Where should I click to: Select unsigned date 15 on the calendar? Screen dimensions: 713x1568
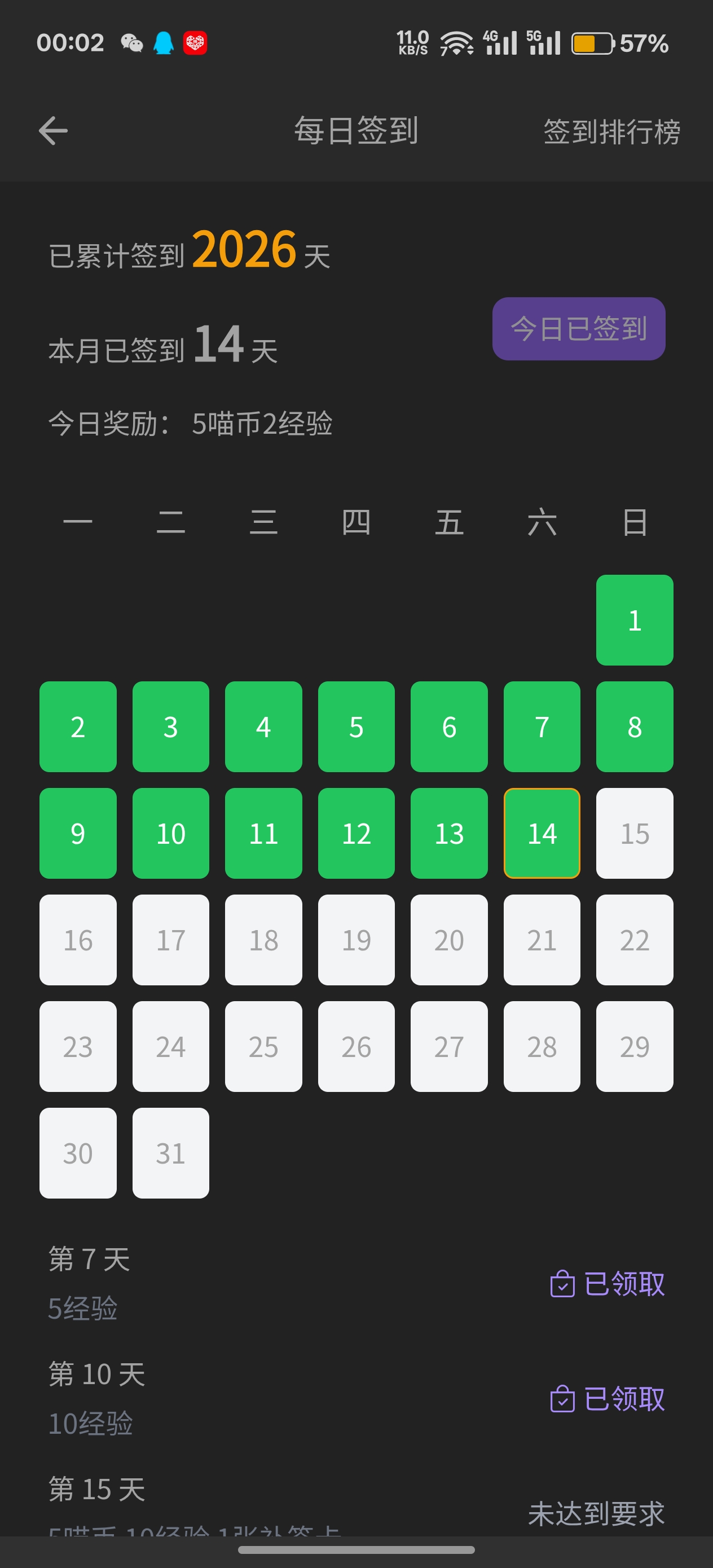tap(634, 833)
